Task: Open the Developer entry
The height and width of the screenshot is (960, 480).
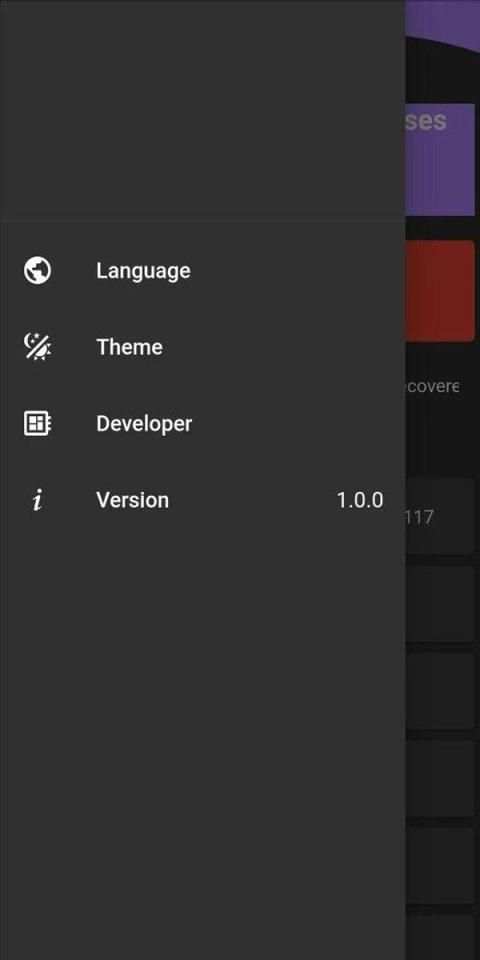Action: pos(202,424)
